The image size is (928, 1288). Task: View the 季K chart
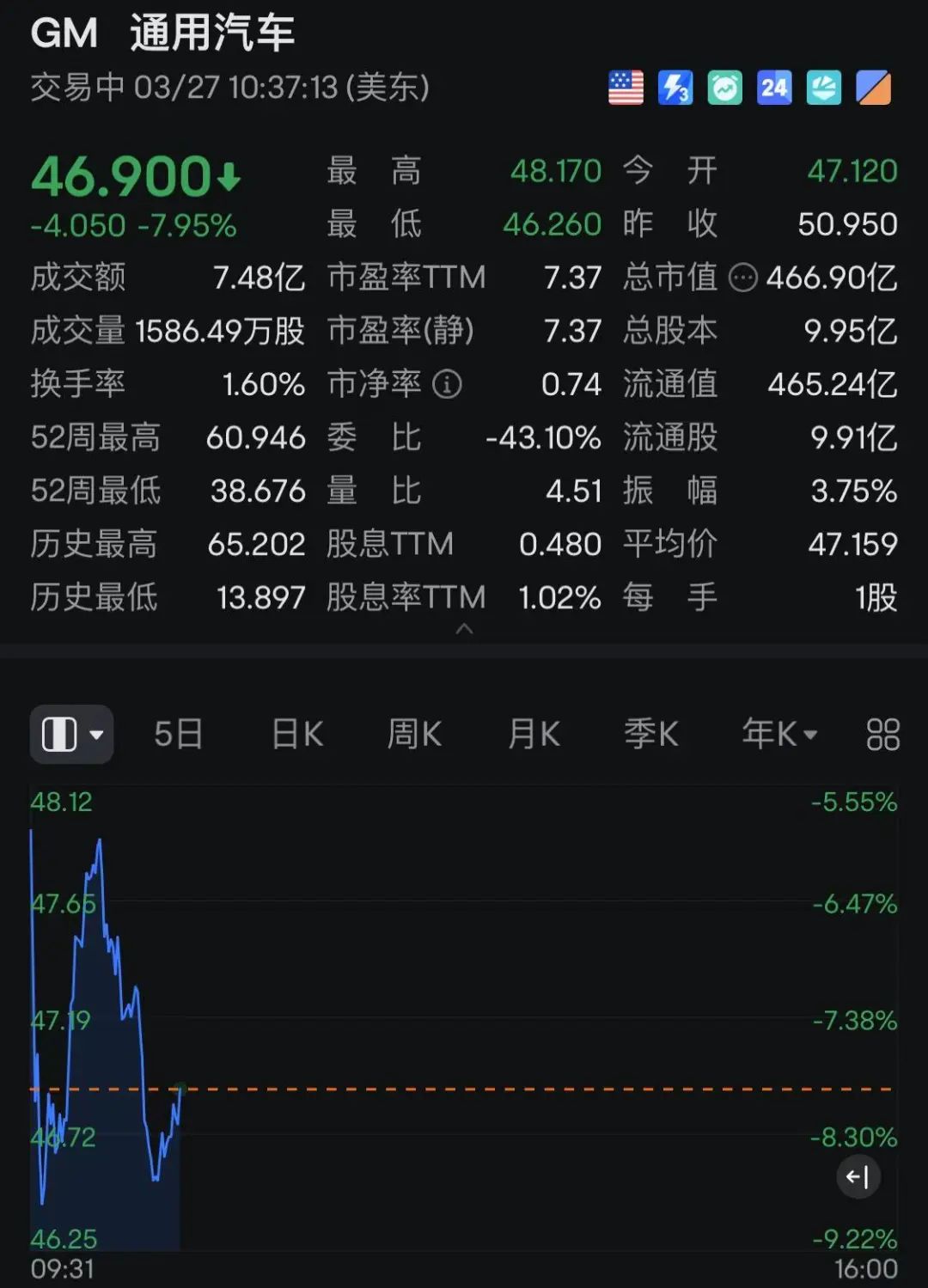click(651, 735)
